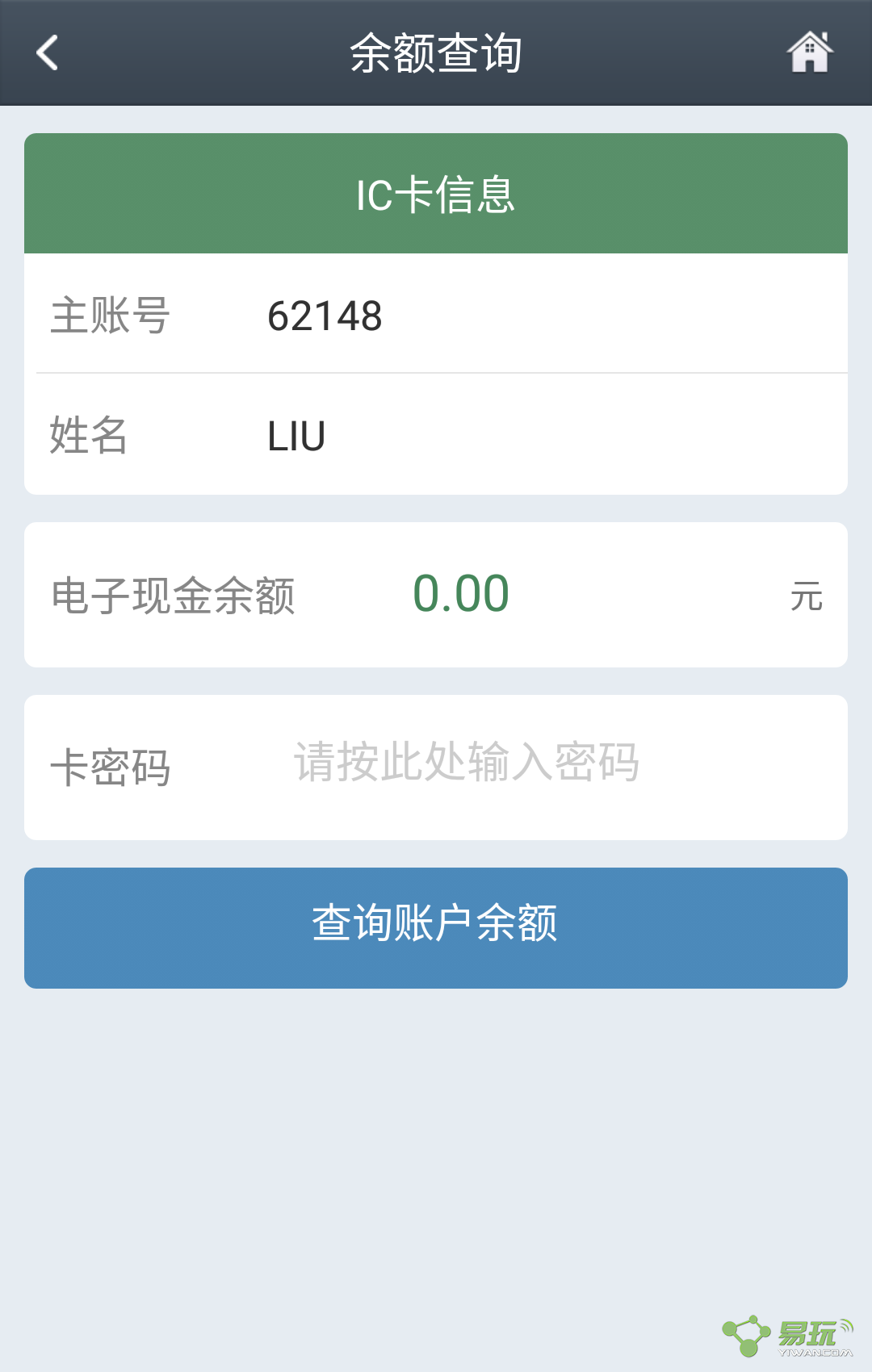
Task: Click the 请按此处输入密码 placeholder text
Action: [465, 763]
